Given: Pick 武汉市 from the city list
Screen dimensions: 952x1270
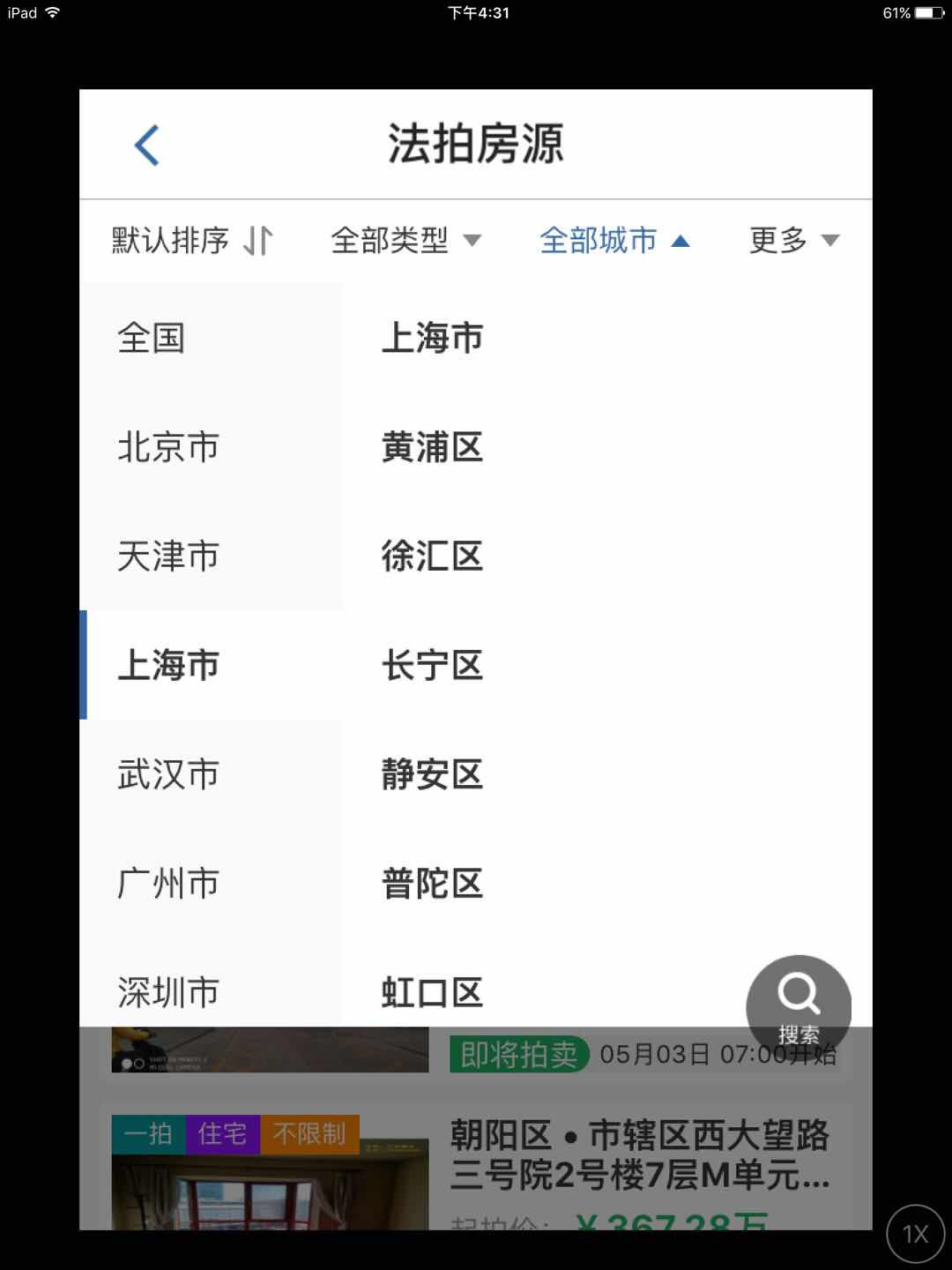Looking at the screenshot, I should (167, 774).
